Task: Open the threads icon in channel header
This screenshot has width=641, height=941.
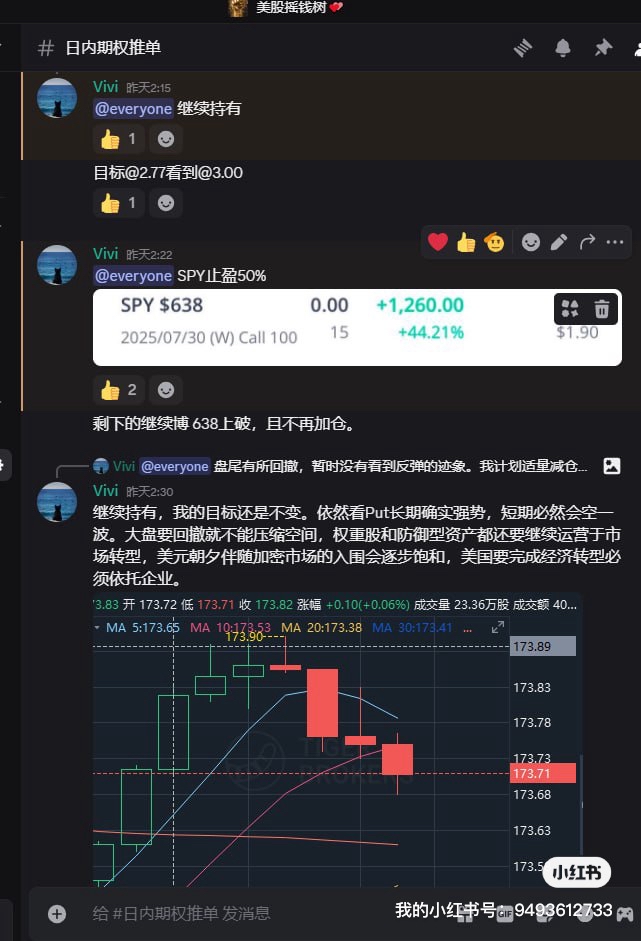Action: [523, 48]
